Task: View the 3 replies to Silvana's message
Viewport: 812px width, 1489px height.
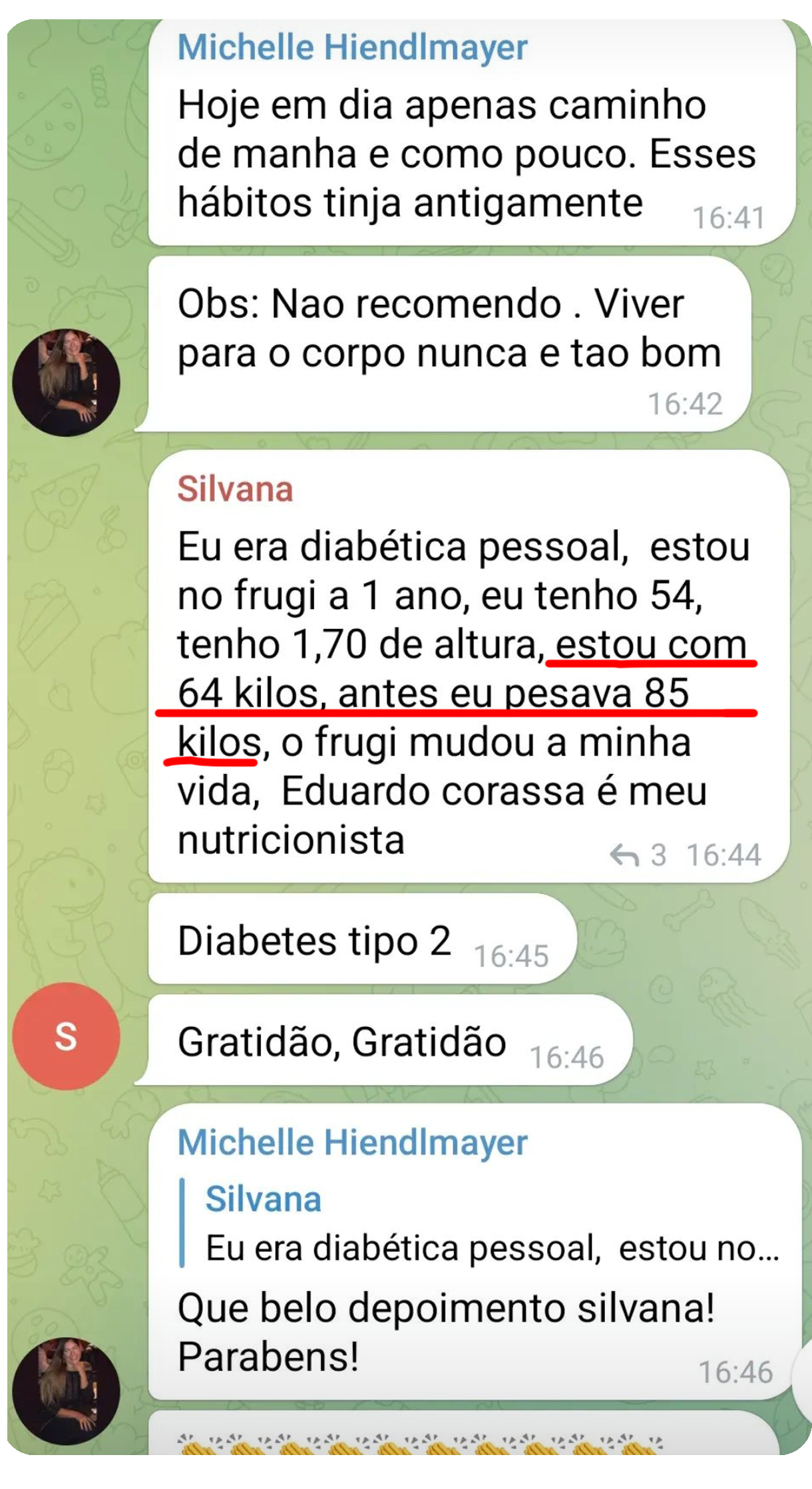Action: click(x=638, y=855)
